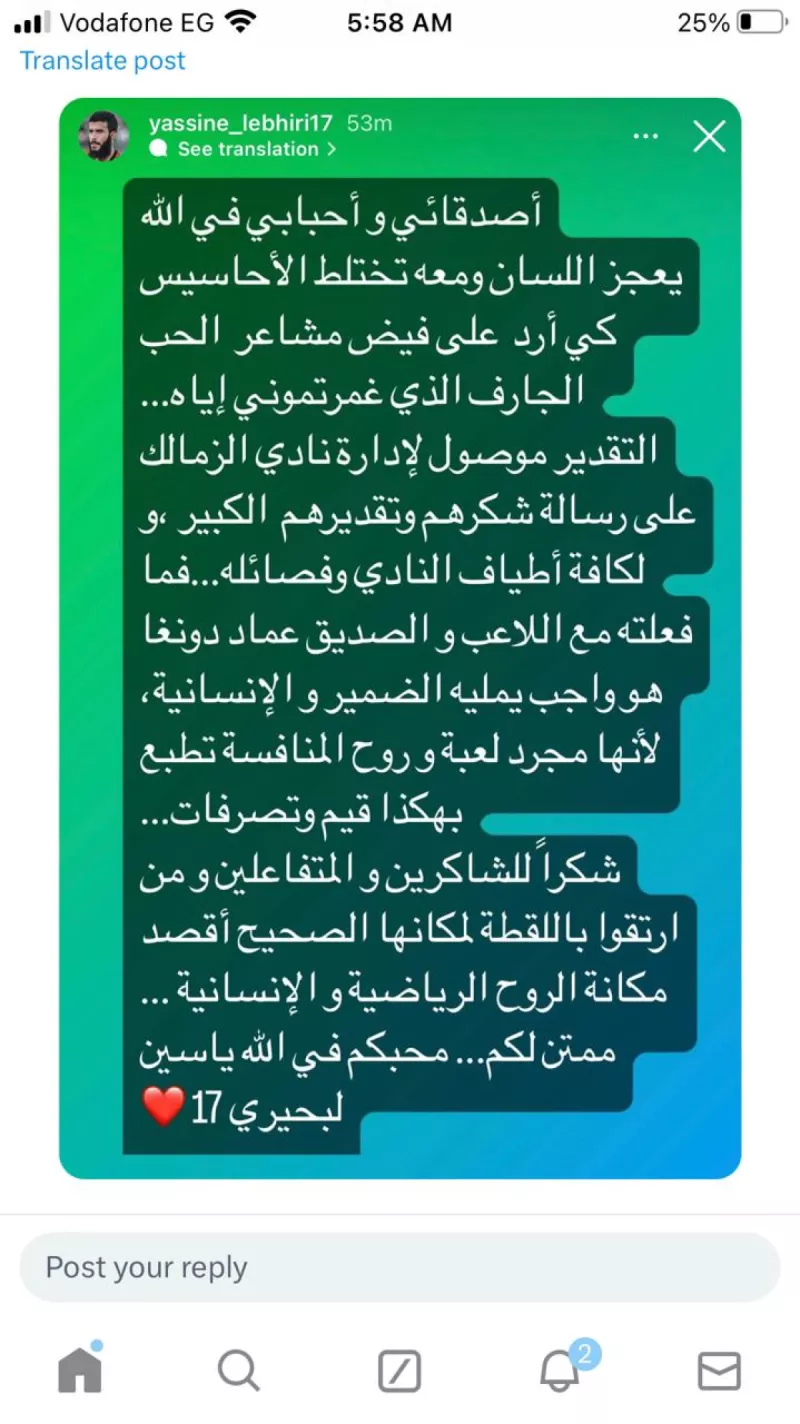The width and height of the screenshot is (800, 1424).
Task: Expand See translation for the post
Action: coord(240,149)
